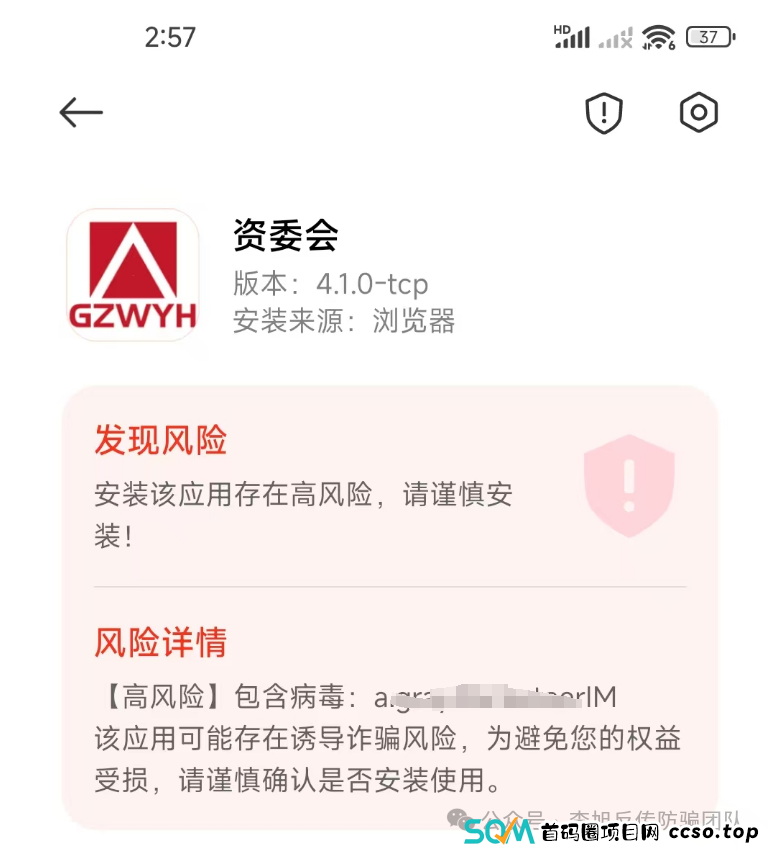Viewport: 768px width, 851px height.
Task: Tap the GZWYH app icon
Action: point(133,273)
